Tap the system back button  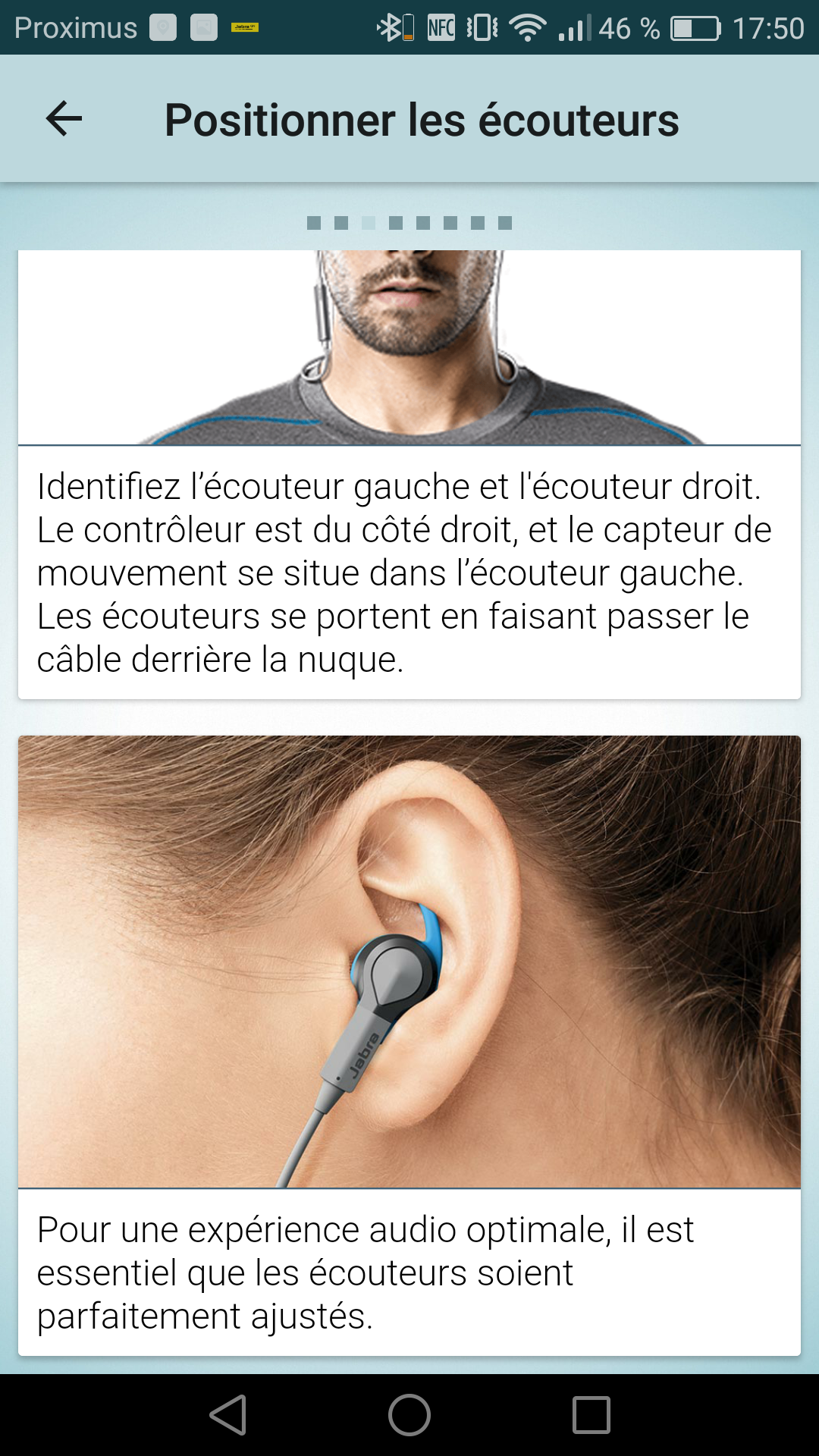coord(228,1415)
